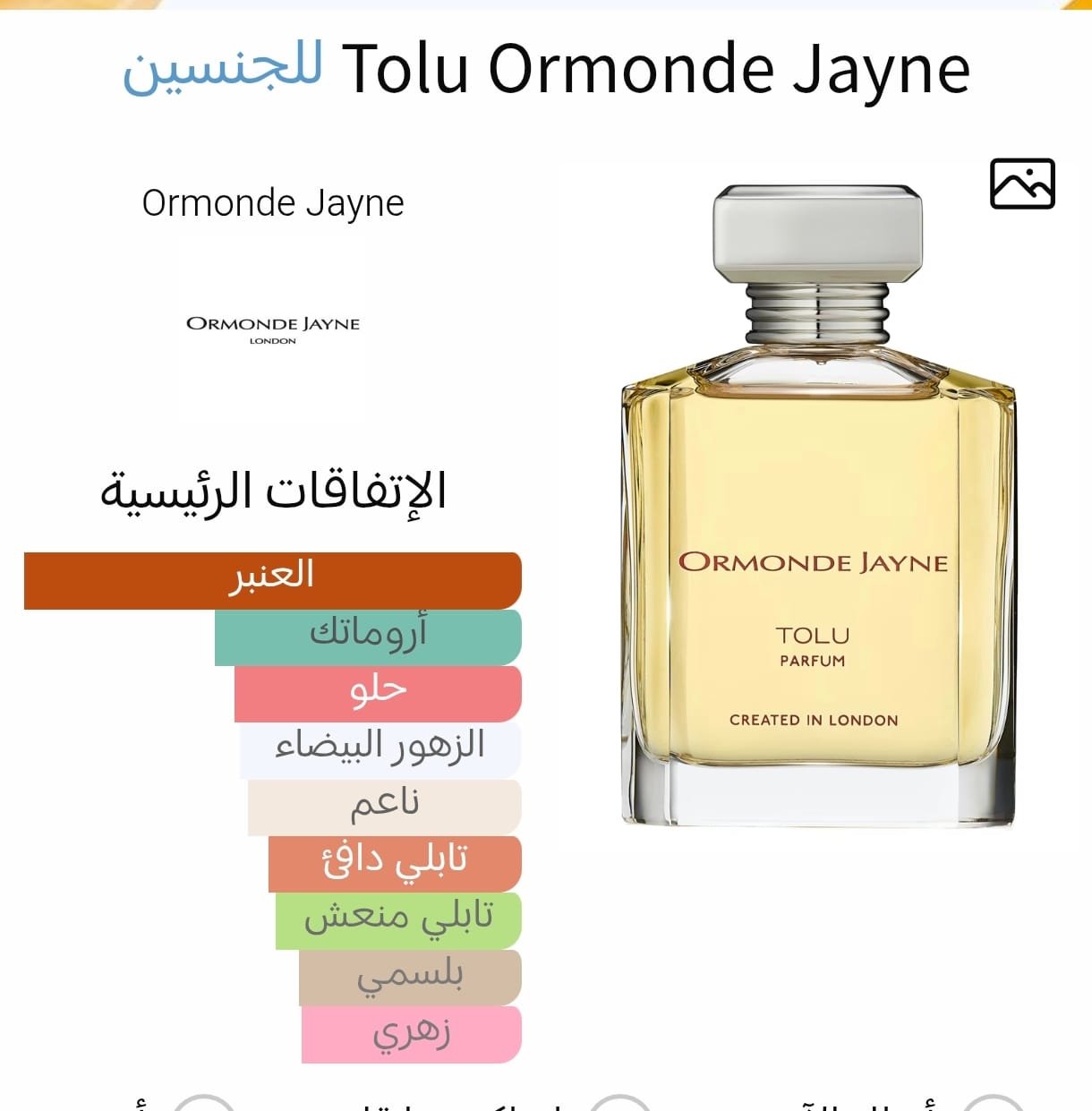Click the حلو sweet accord bar
This screenshot has width=1092, height=1111.
click(376, 692)
